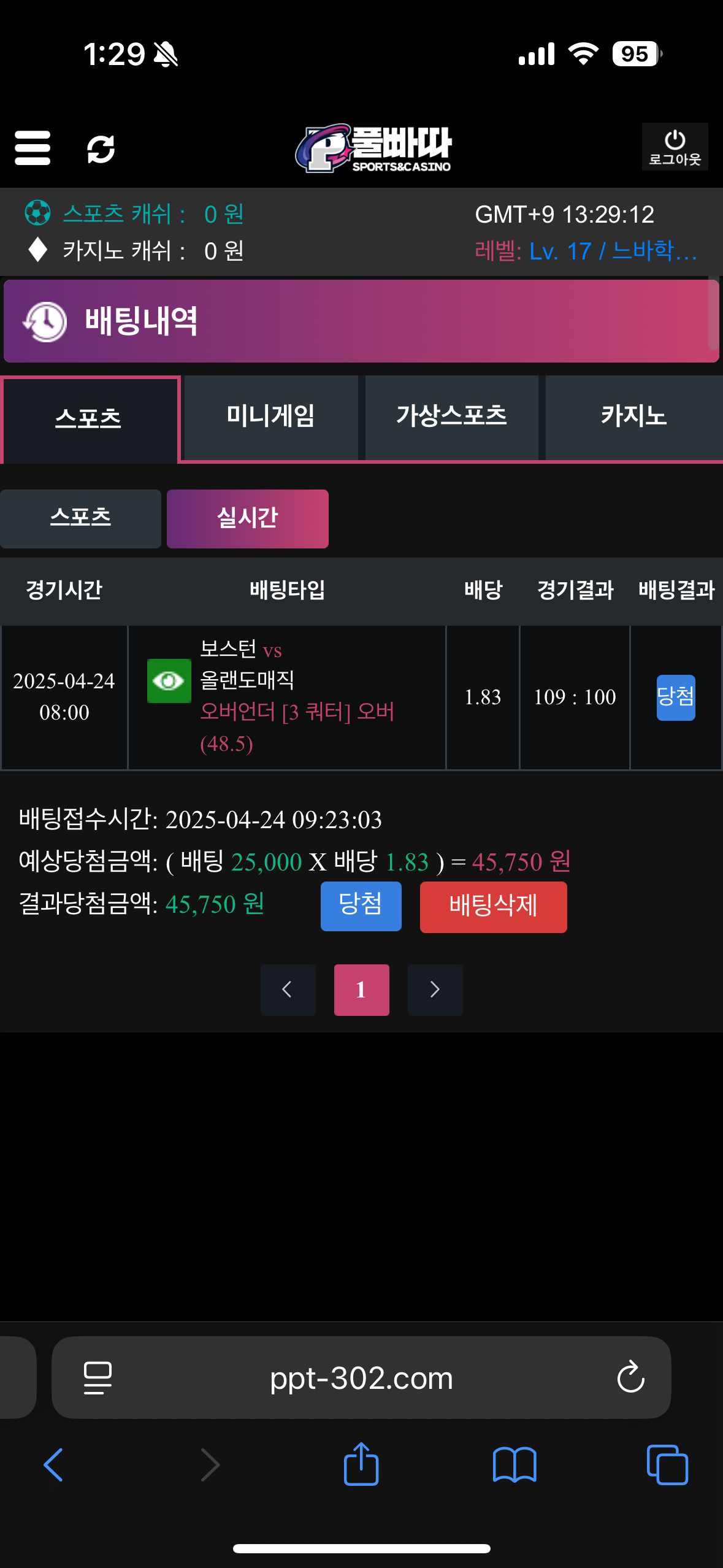
Task: Switch to the 미니게임 tab
Action: (x=270, y=417)
